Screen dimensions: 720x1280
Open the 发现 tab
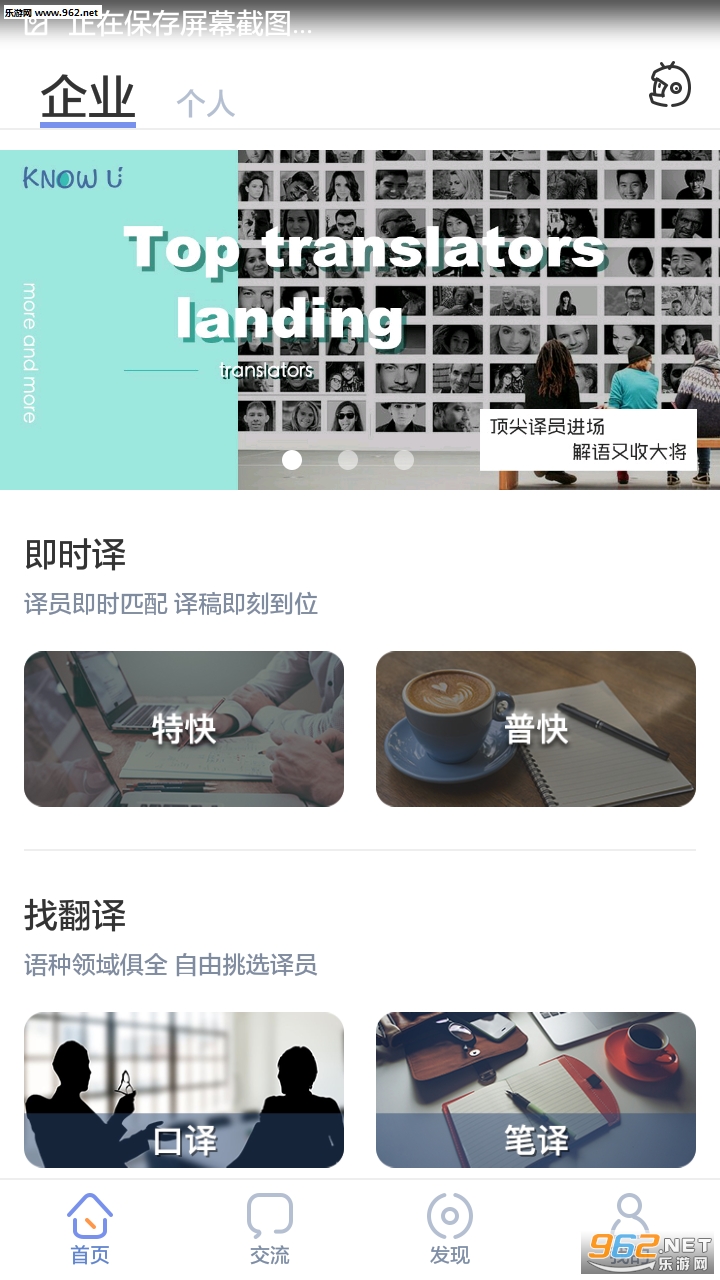(450, 1230)
